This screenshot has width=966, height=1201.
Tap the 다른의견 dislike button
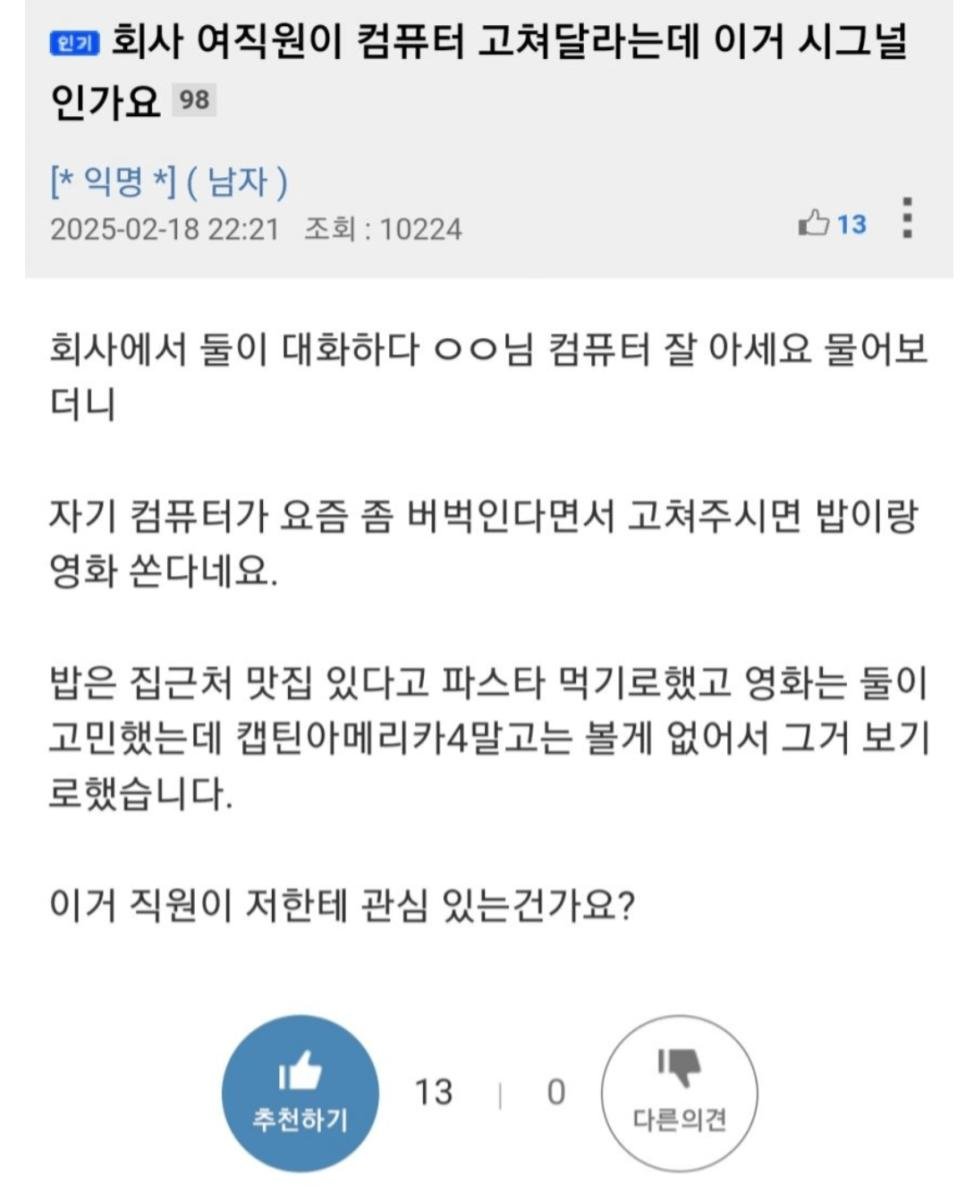(679, 1093)
